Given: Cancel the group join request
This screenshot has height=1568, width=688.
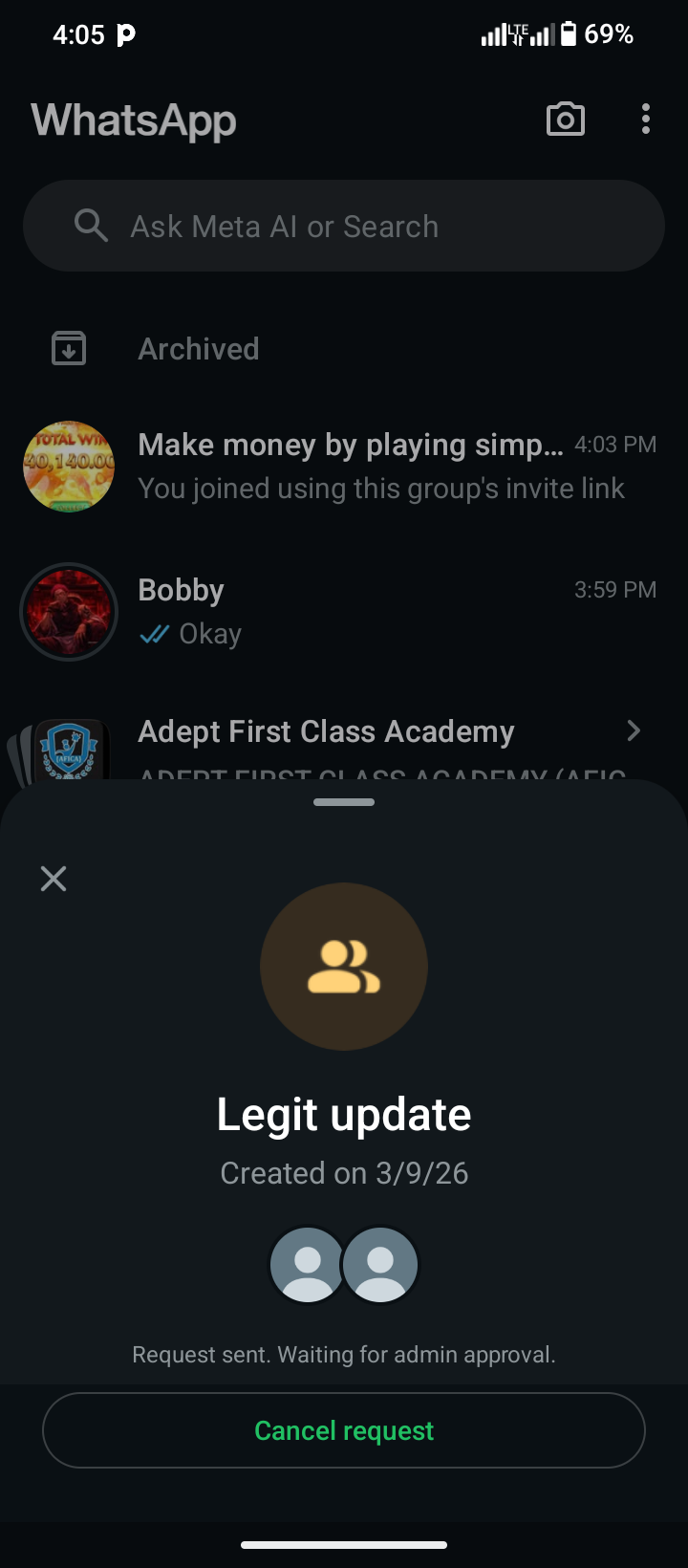Looking at the screenshot, I should pyautogui.click(x=344, y=1430).
